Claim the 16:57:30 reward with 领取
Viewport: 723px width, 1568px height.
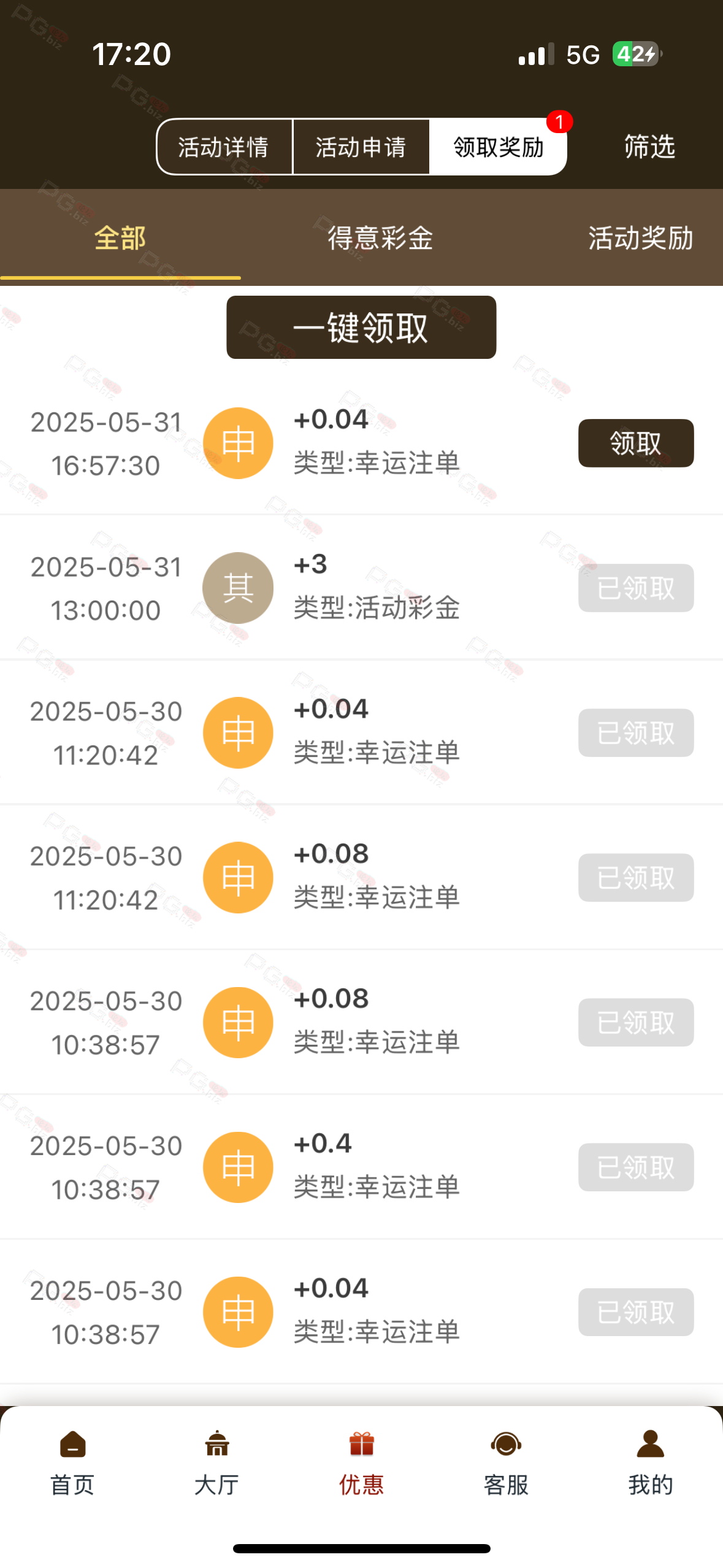pos(636,443)
